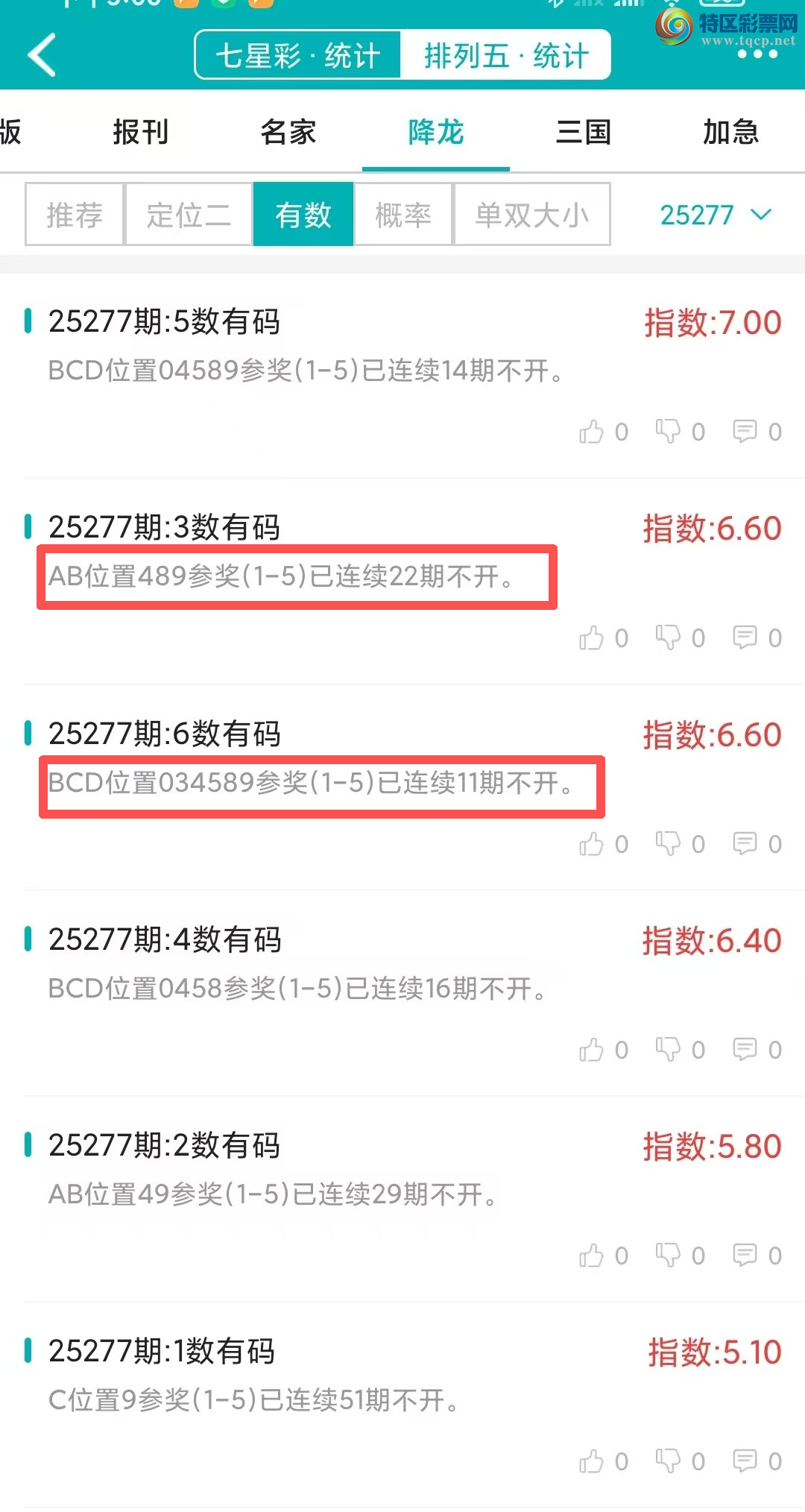Image resolution: width=805 pixels, height=1512 pixels.
Task: Switch to 七星彩·统计 segment
Action: 298,55
